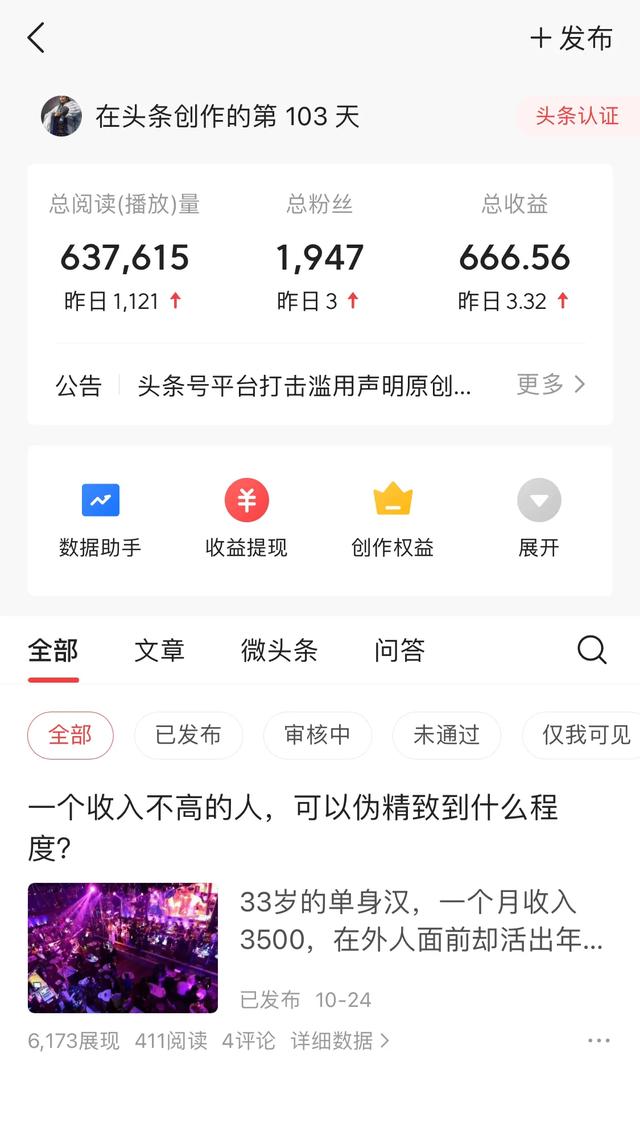This screenshot has height=1123, width=640.
Task: Search my published content
Action: [x=592, y=650]
